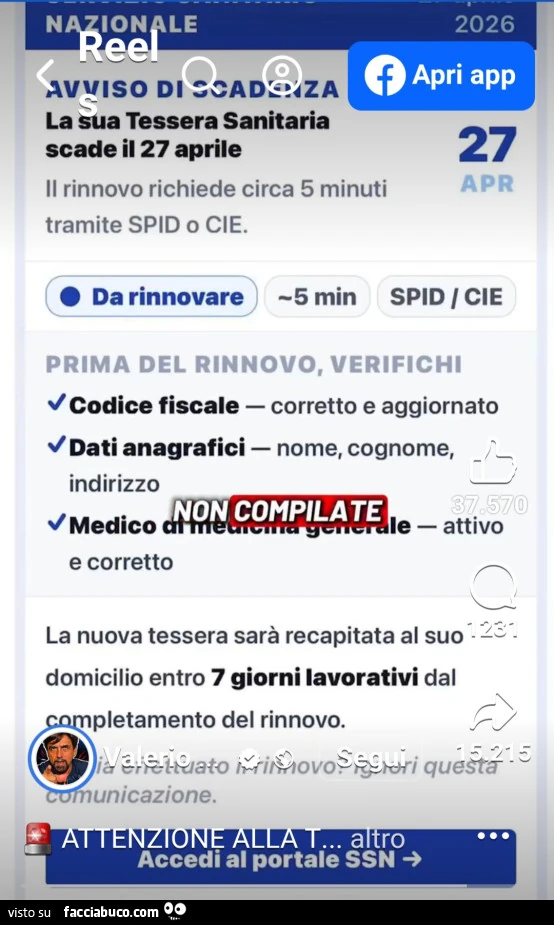Open the search magnifier icon
Viewport: 554px width, 925px height.
tap(201, 76)
